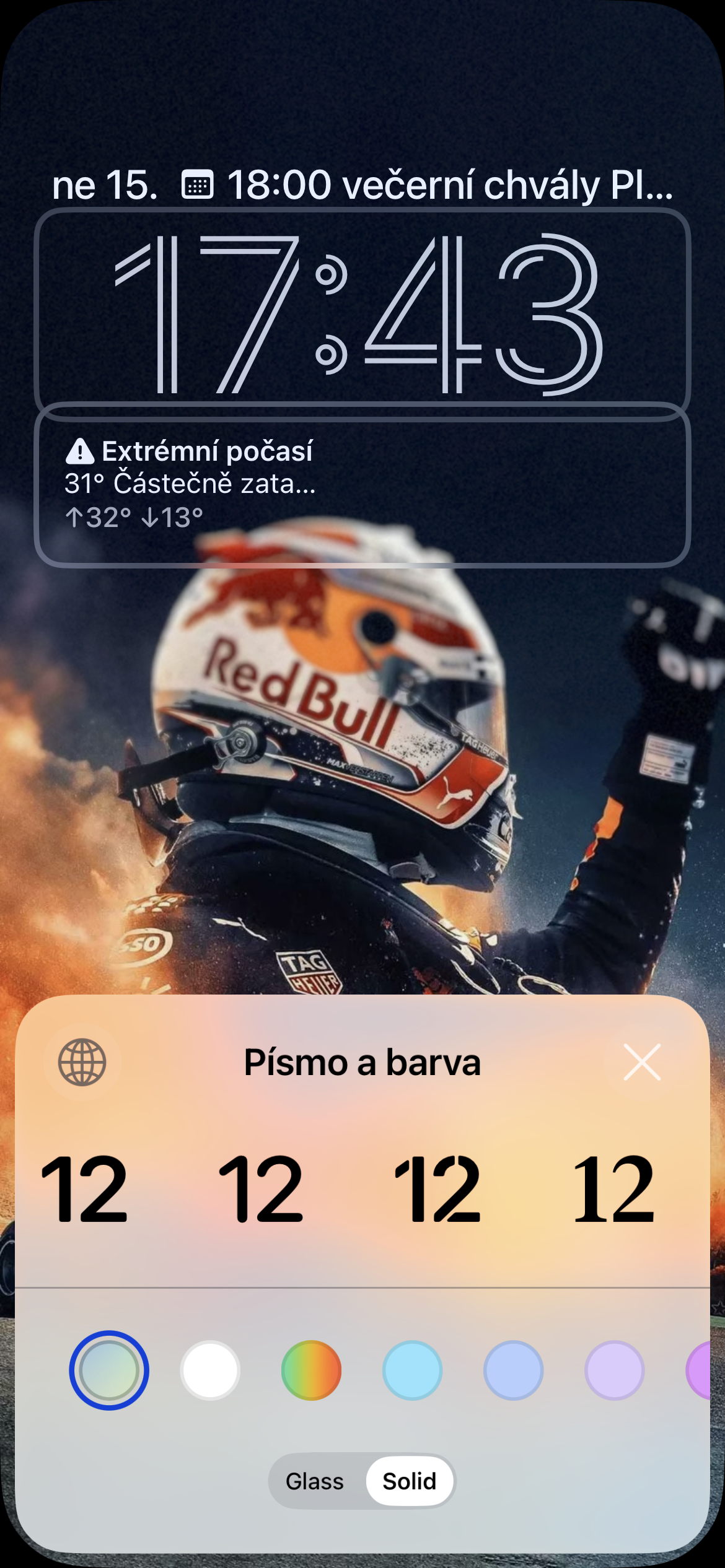Edit the date and calendar event widget

[x=362, y=185]
